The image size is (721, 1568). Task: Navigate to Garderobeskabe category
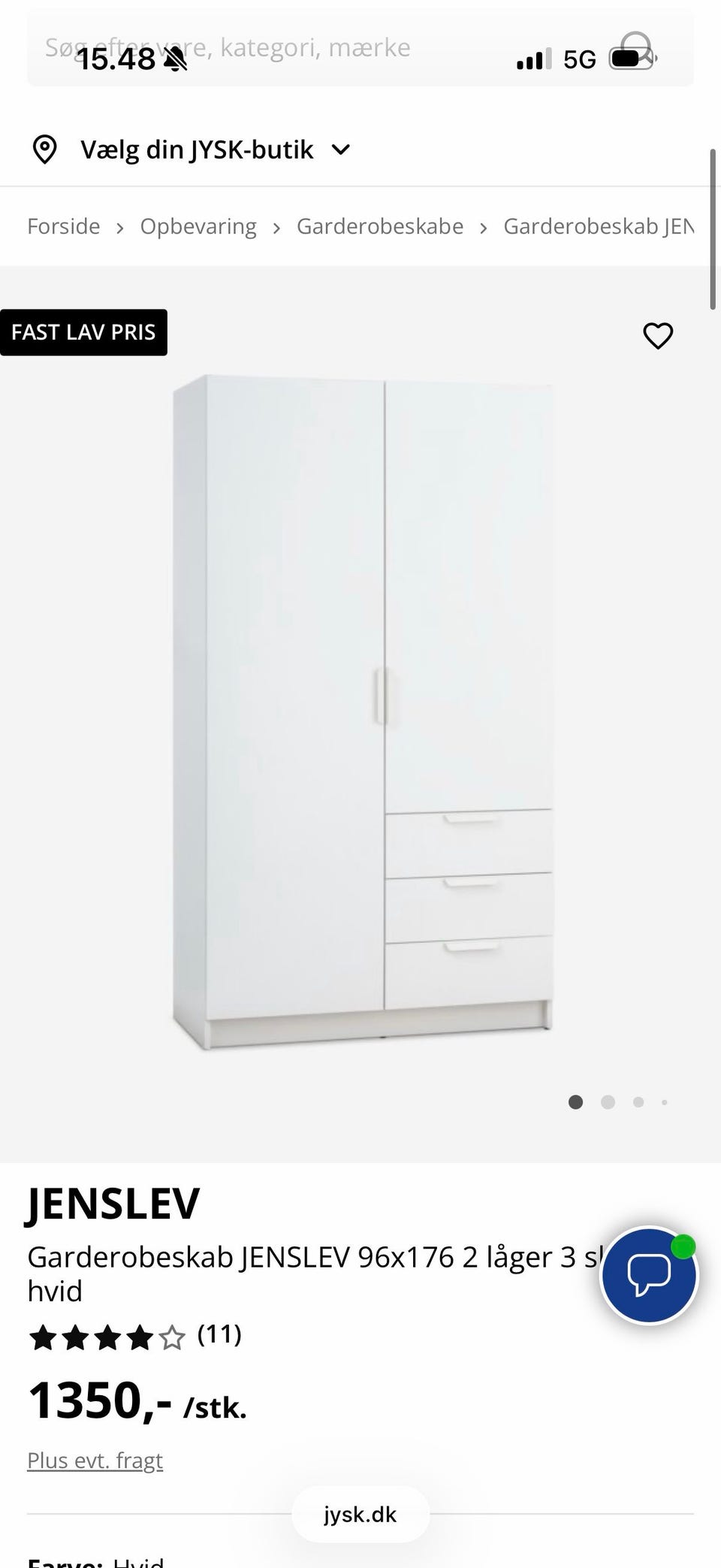[379, 225]
